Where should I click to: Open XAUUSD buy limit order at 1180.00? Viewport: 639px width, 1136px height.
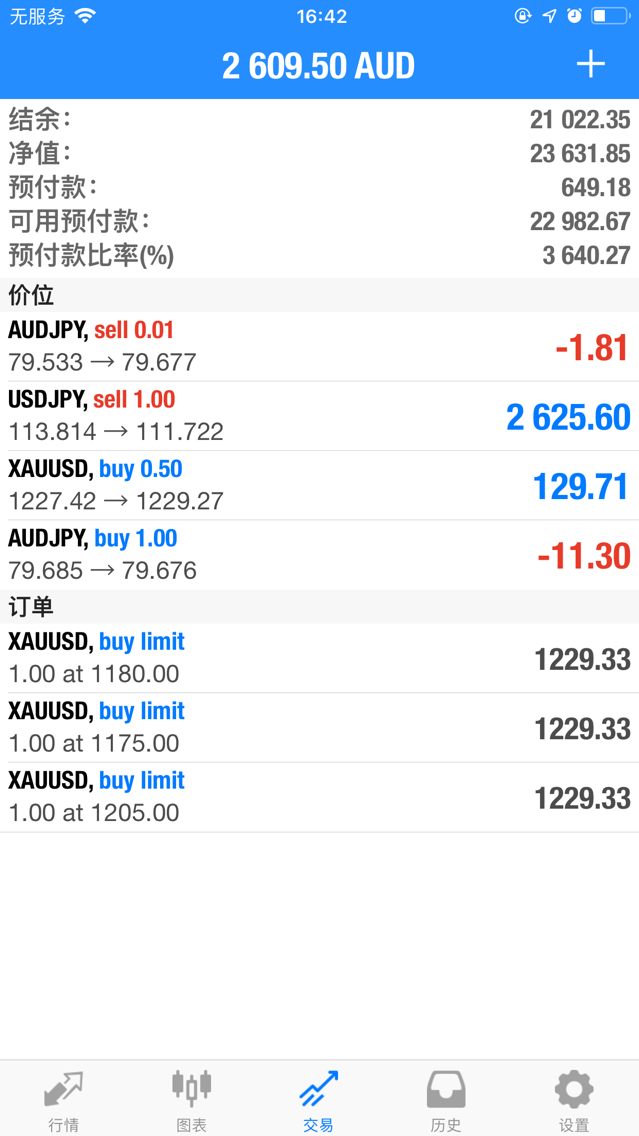[319, 658]
